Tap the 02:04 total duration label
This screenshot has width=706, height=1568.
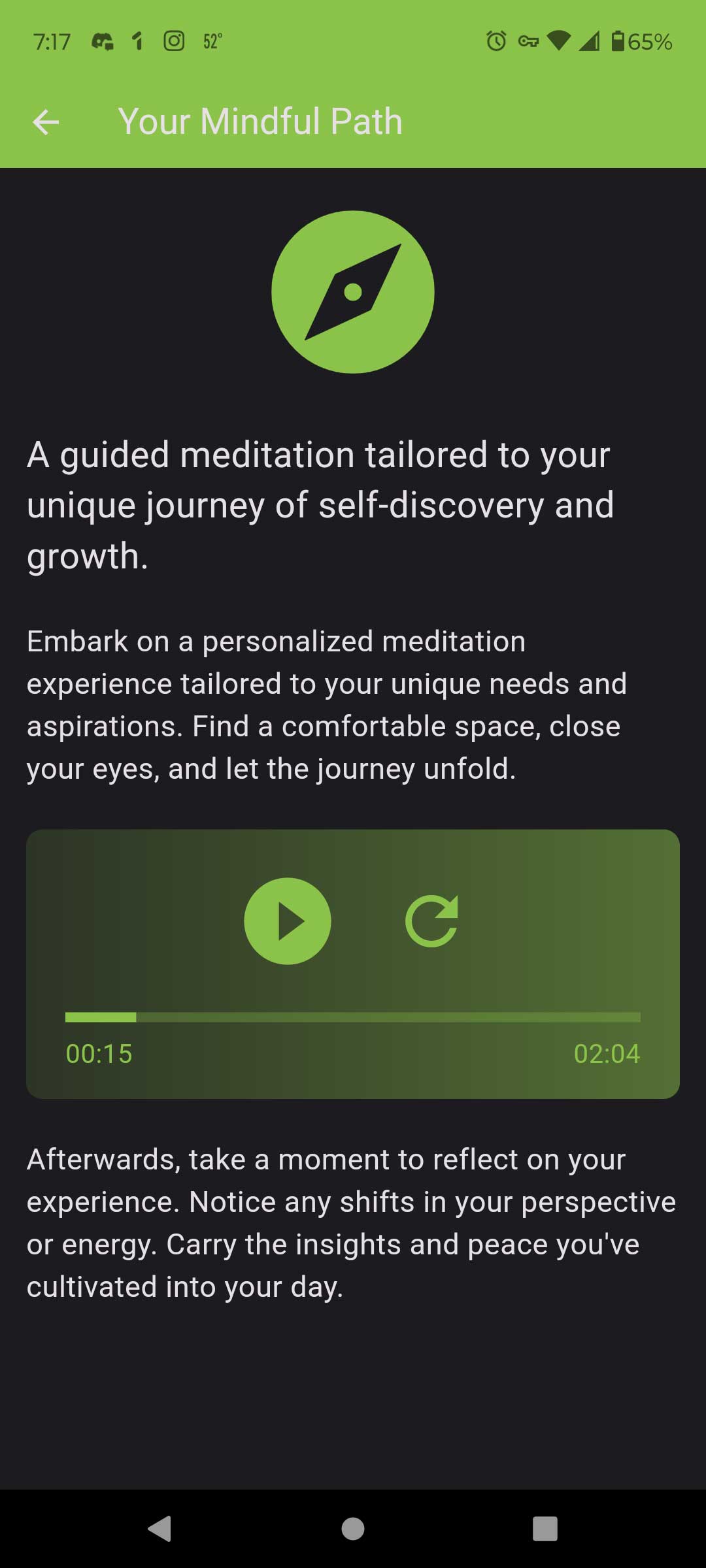click(608, 1053)
